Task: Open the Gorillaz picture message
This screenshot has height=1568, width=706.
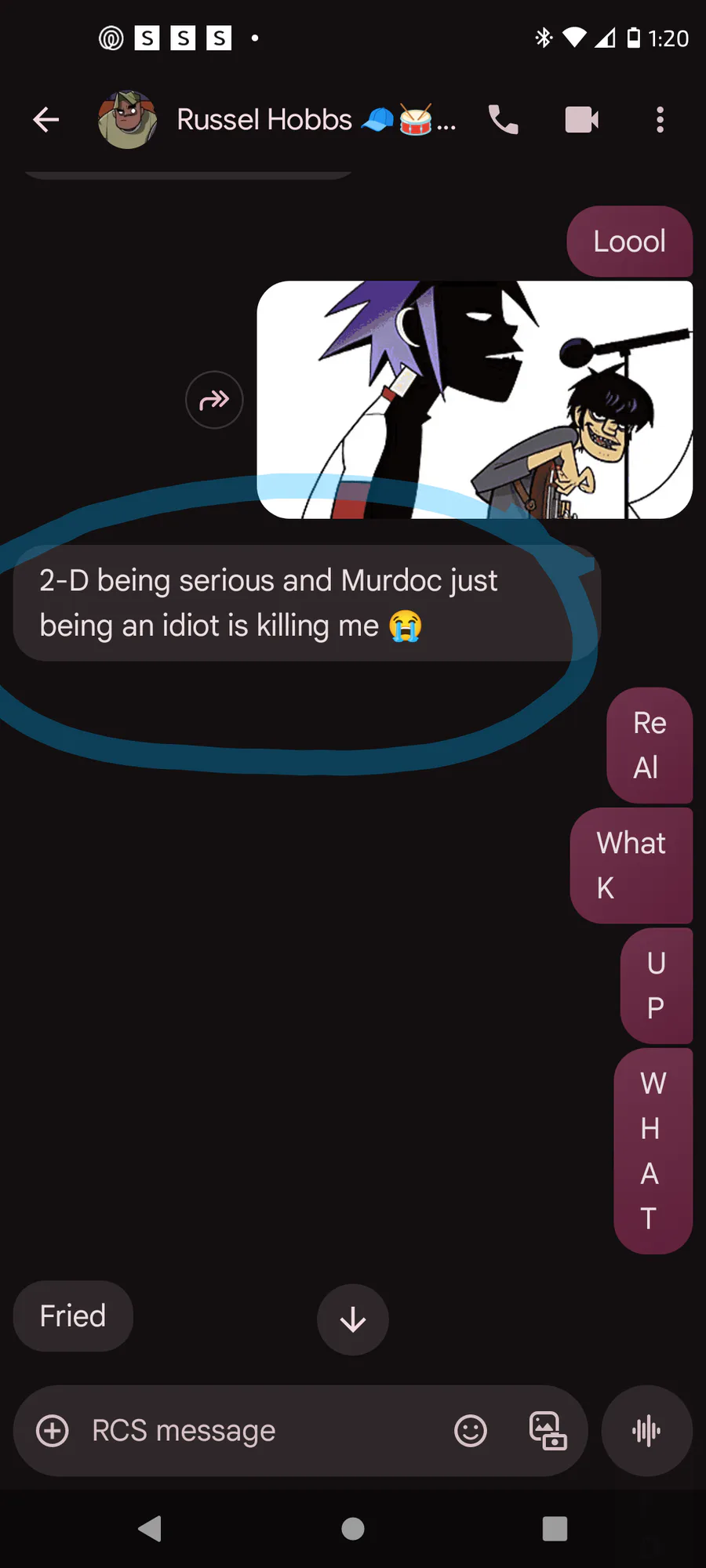Action: click(x=475, y=400)
